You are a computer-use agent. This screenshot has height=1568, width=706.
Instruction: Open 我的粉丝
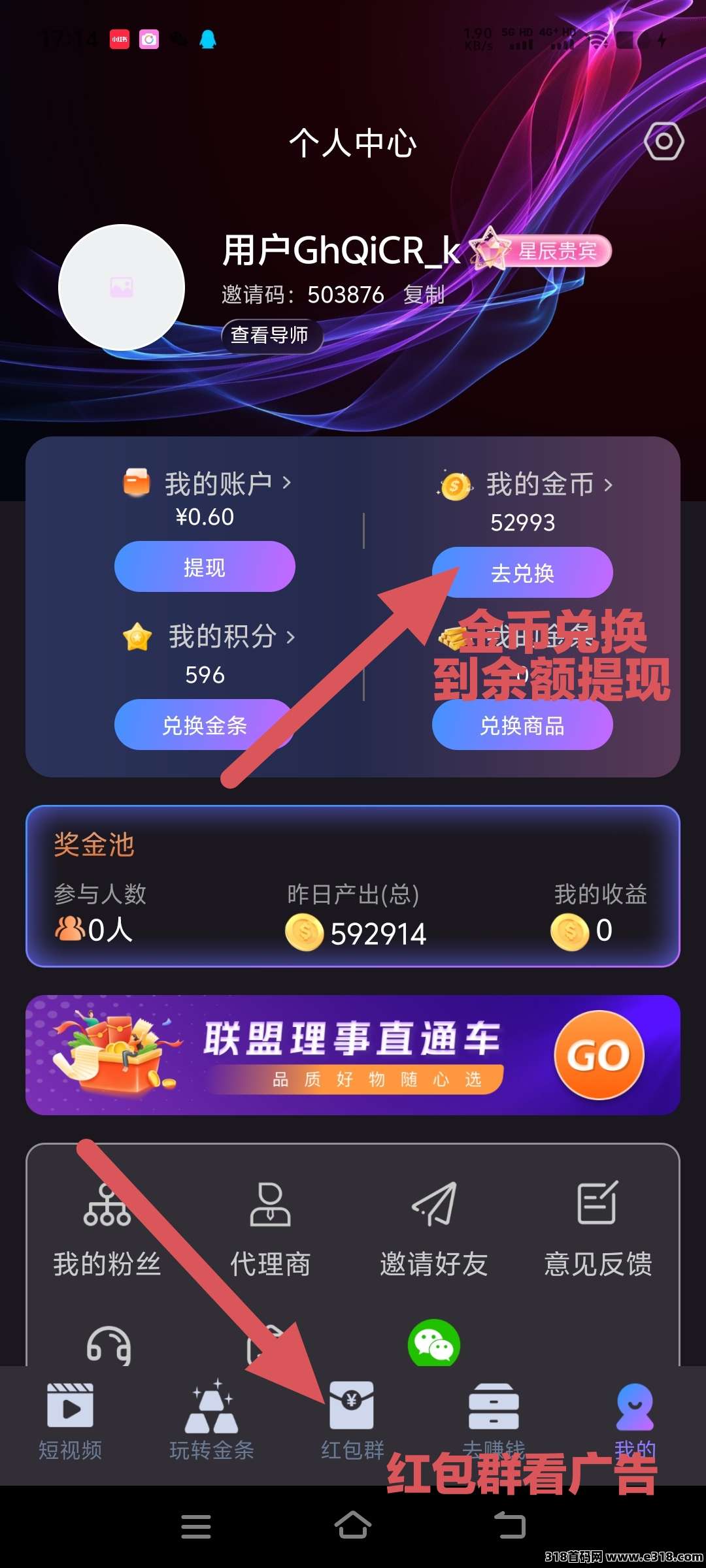coord(107,1228)
